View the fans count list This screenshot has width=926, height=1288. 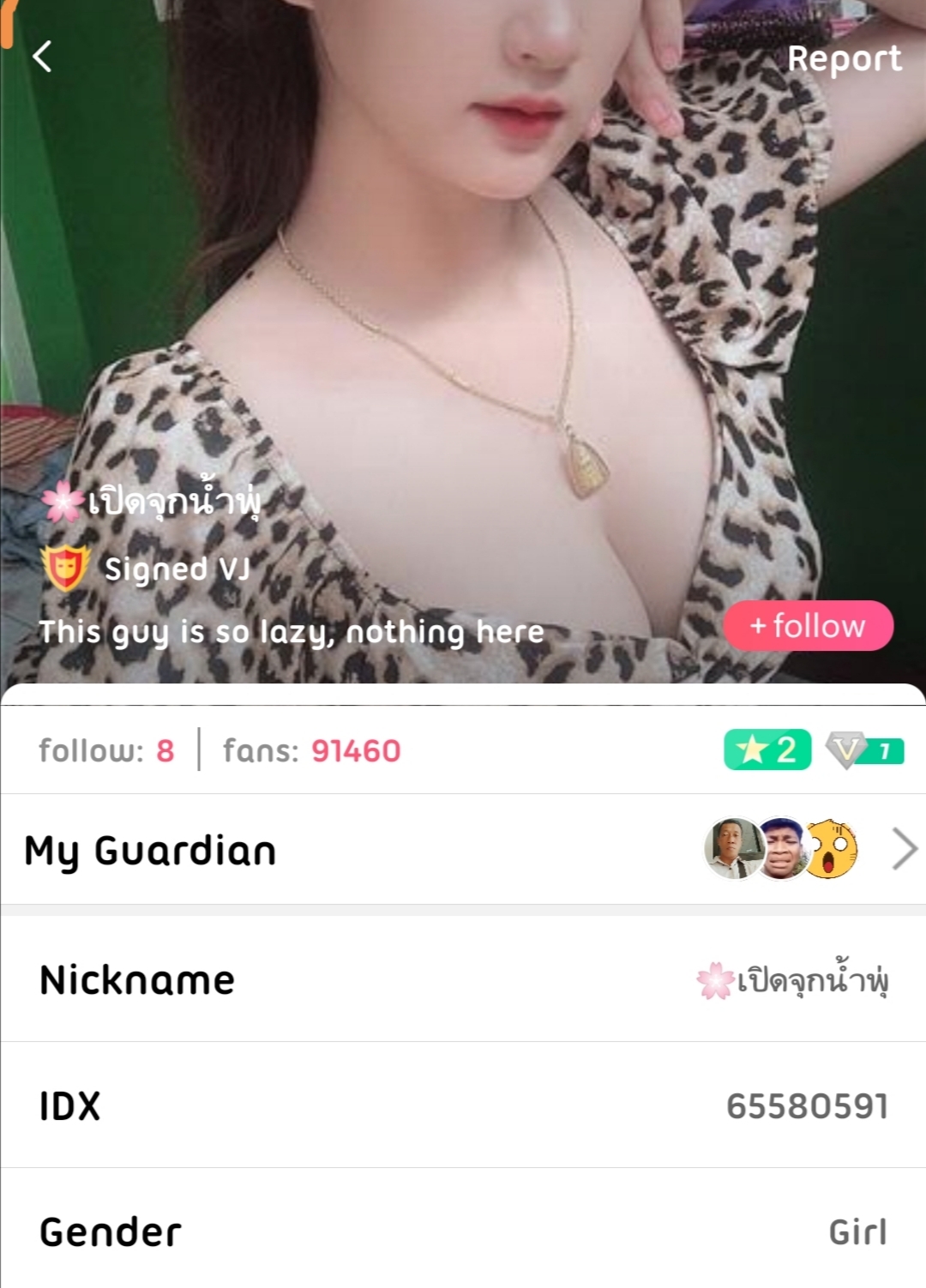point(311,751)
